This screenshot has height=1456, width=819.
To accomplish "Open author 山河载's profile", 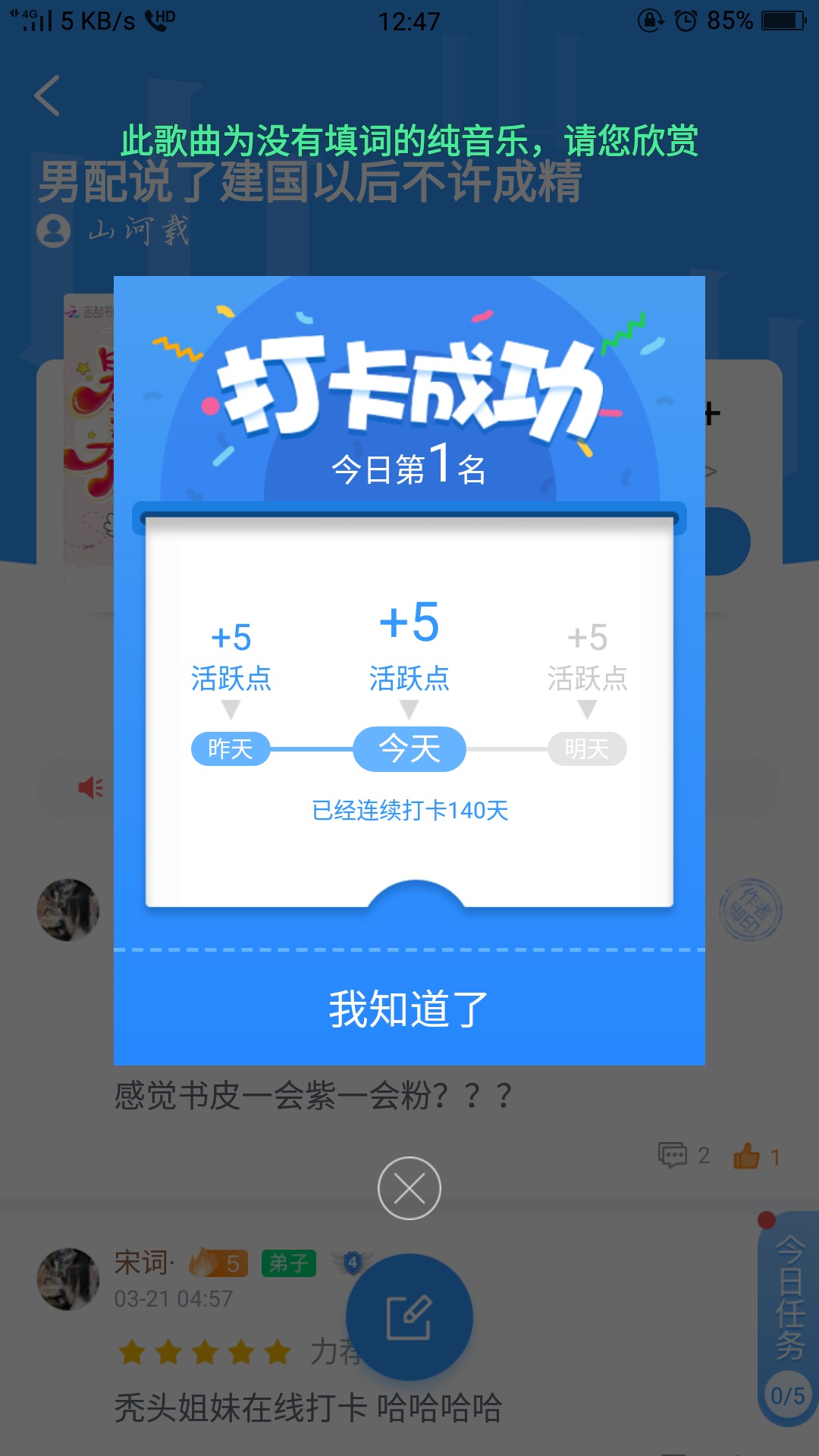I will tap(136, 231).
